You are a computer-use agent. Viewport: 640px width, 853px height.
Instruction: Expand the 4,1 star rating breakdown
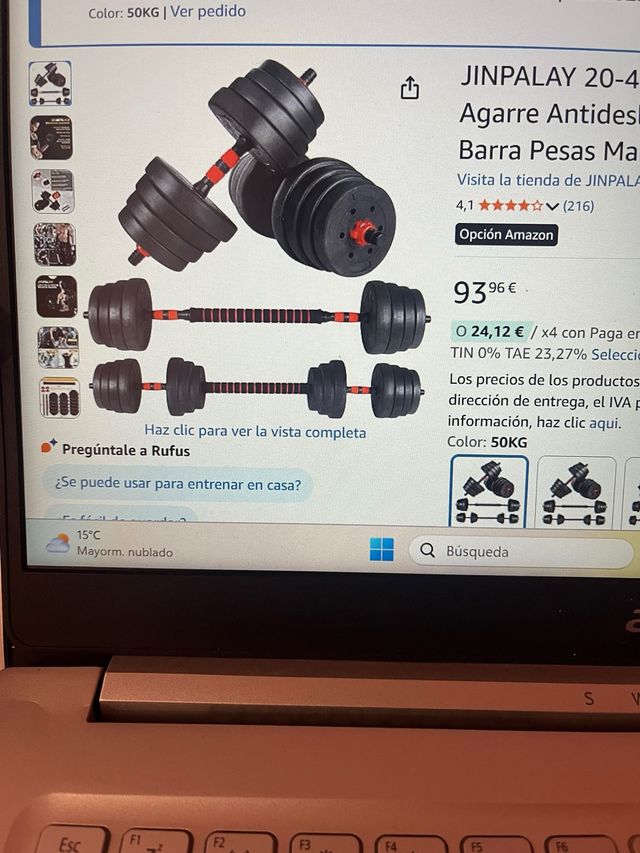tap(551, 206)
